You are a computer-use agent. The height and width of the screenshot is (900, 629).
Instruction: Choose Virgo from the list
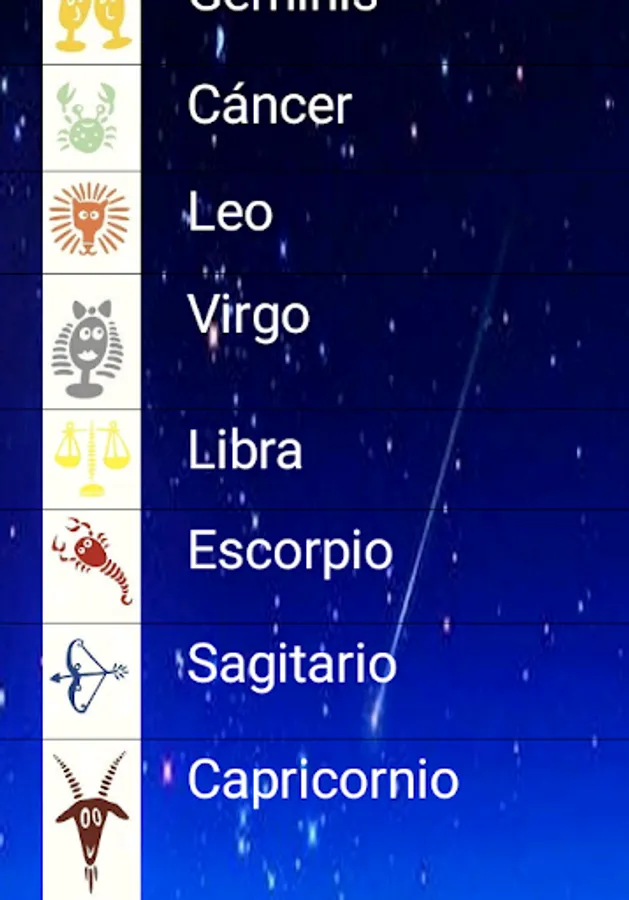point(314,342)
